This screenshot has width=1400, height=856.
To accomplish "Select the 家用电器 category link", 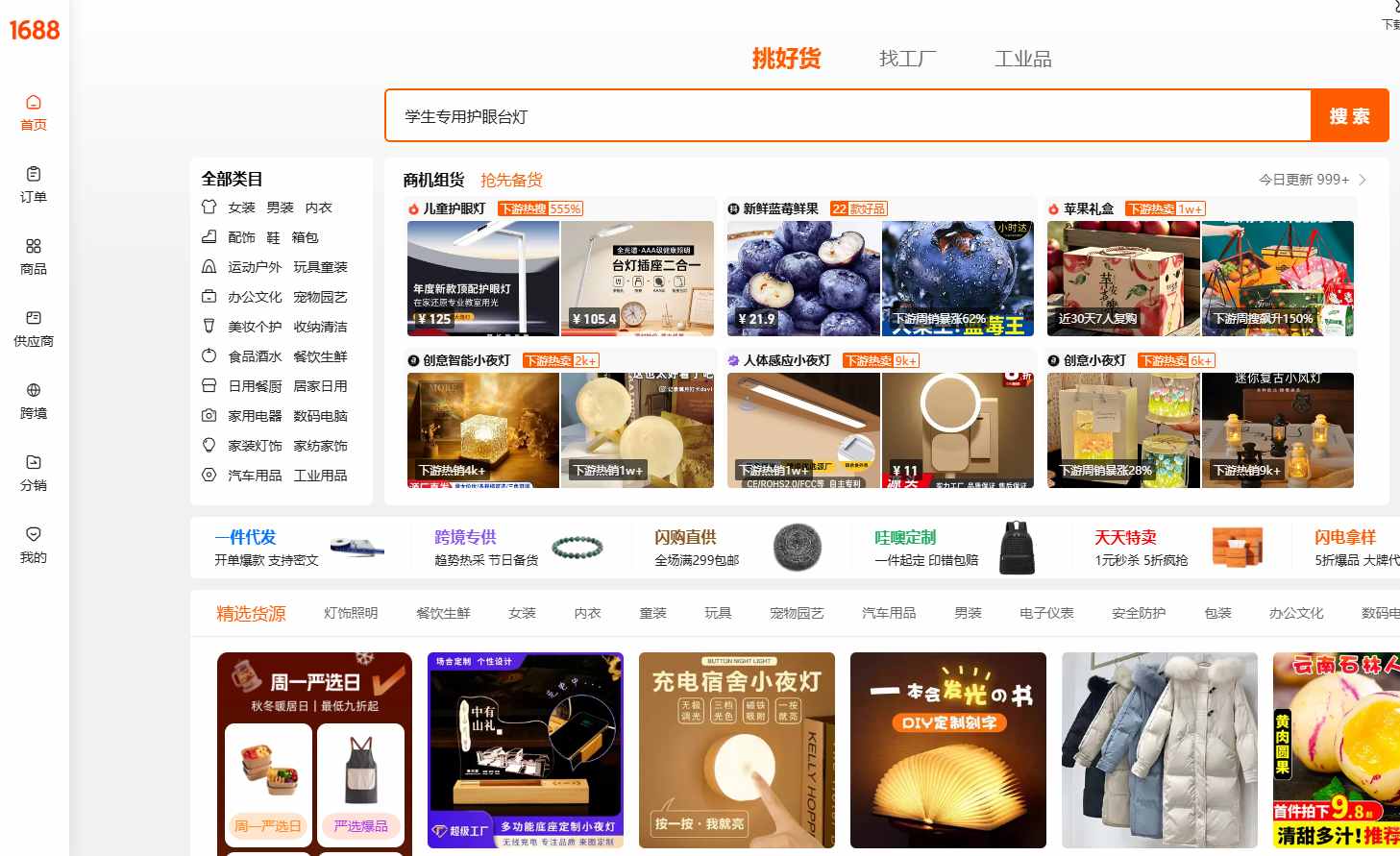I will tap(255, 416).
